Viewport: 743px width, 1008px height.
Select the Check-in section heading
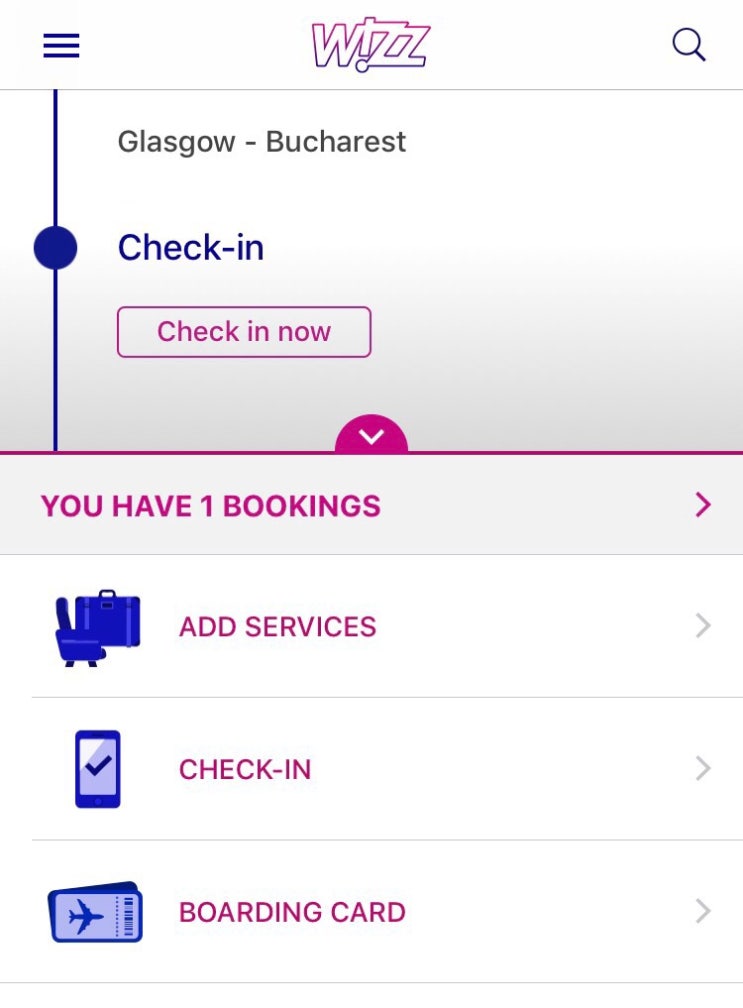191,247
